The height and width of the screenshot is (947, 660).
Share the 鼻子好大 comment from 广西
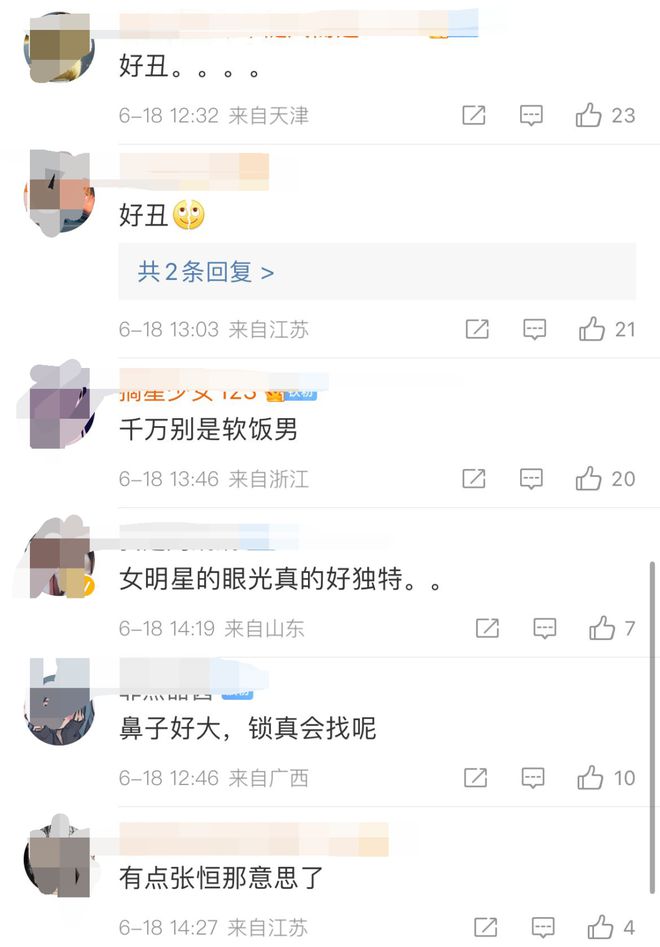(477, 778)
